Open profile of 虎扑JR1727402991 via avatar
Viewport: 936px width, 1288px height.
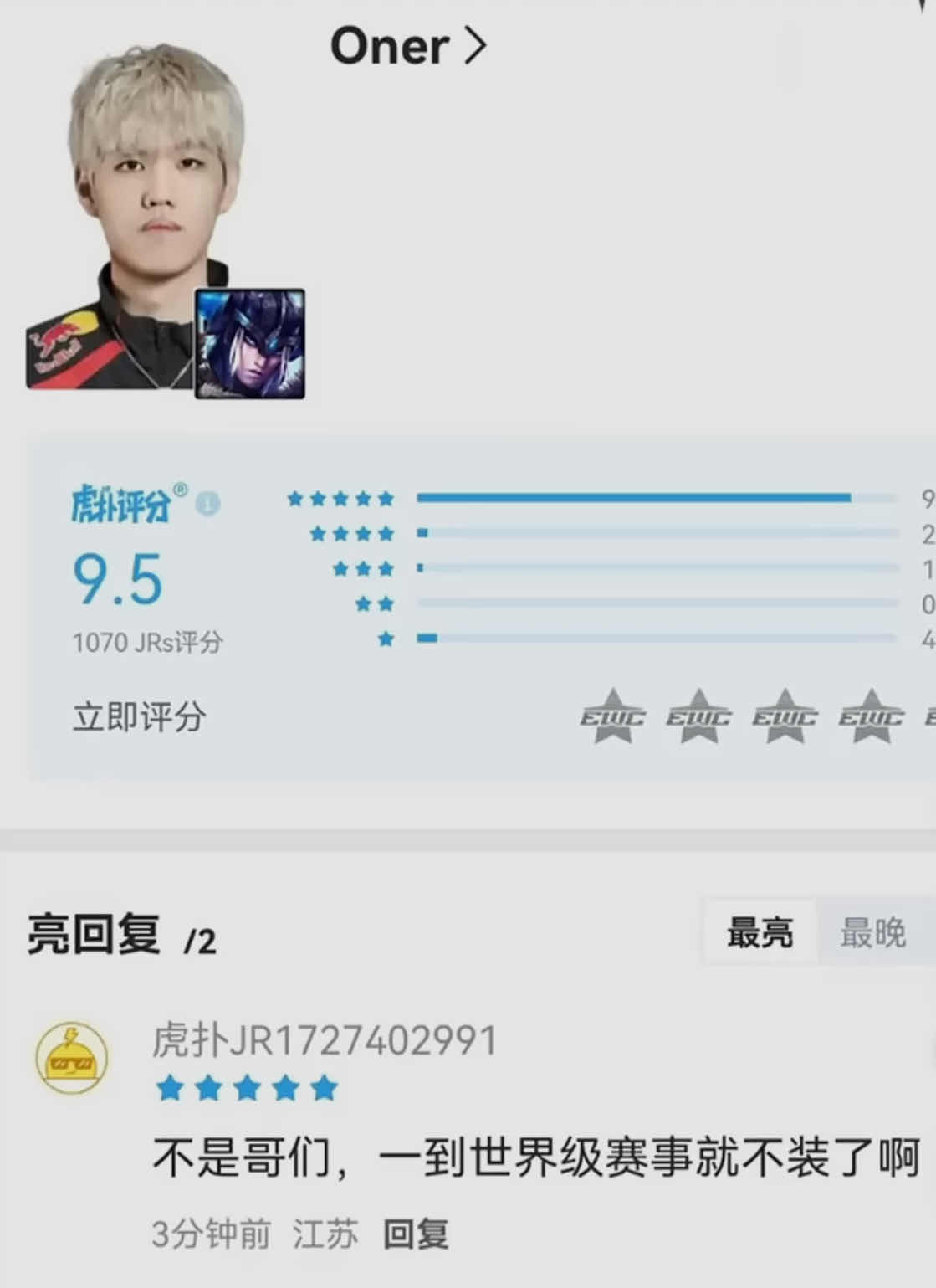point(72,1058)
